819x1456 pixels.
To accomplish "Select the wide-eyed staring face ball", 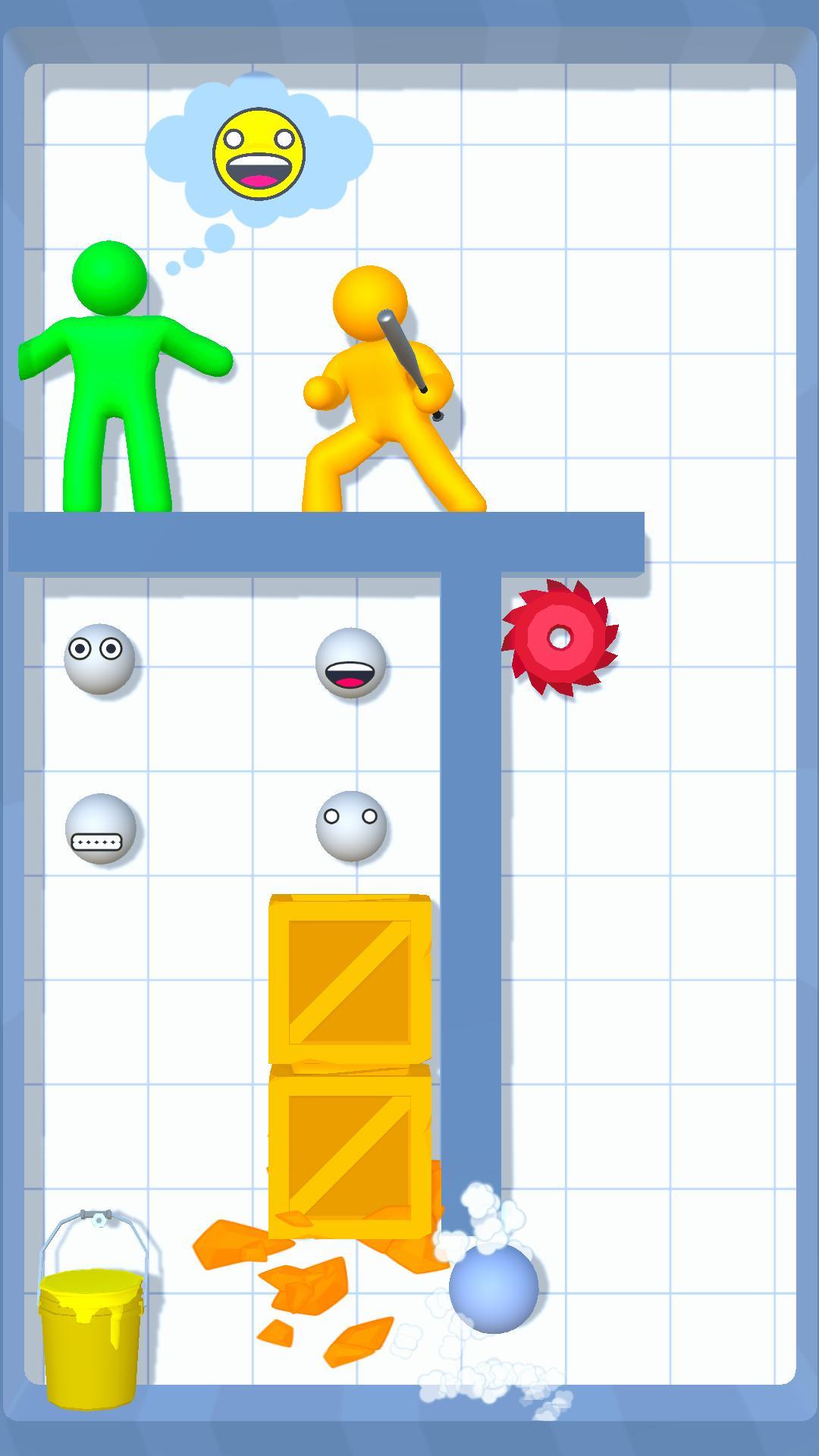I will click(99, 658).
